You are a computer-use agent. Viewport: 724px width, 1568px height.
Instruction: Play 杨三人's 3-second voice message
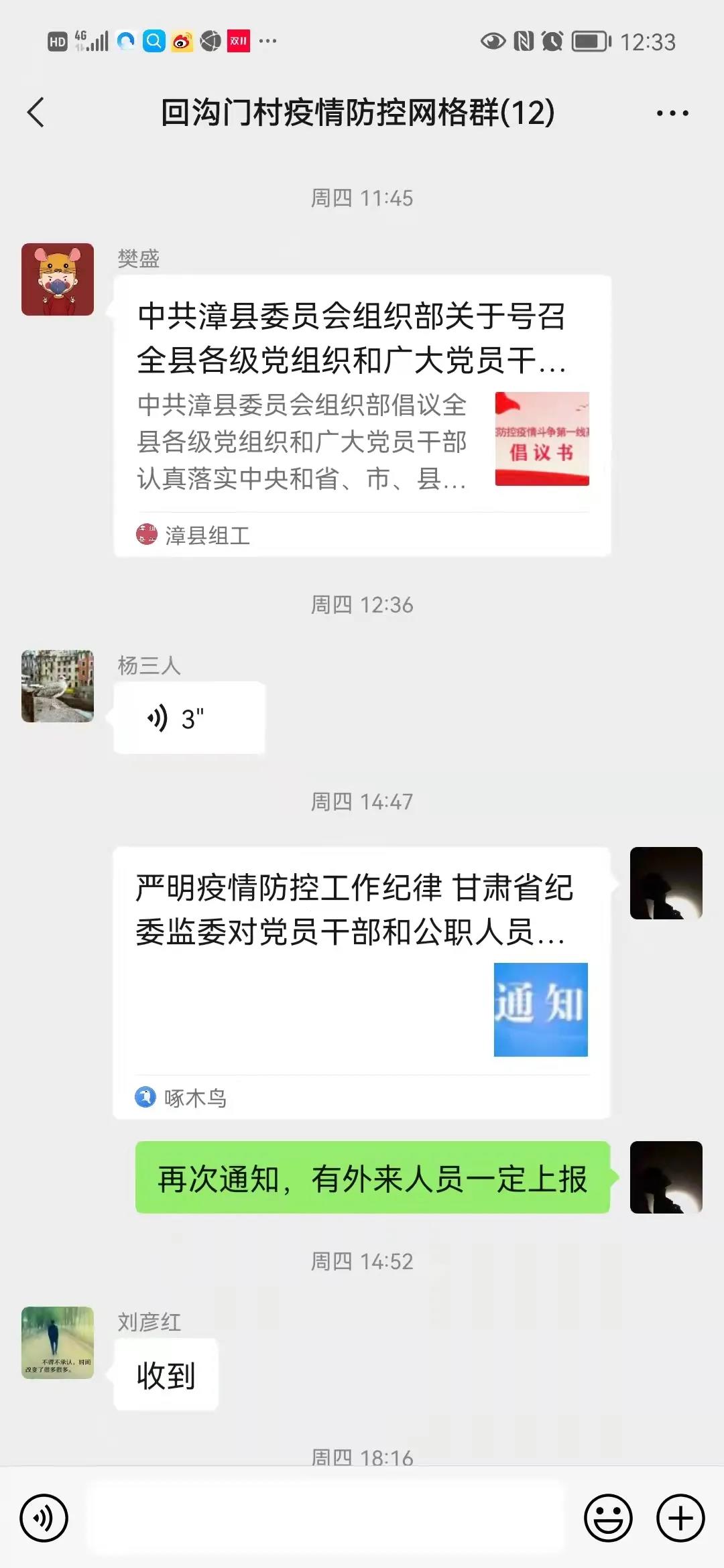pyautogui.click(x=189, y=718)
